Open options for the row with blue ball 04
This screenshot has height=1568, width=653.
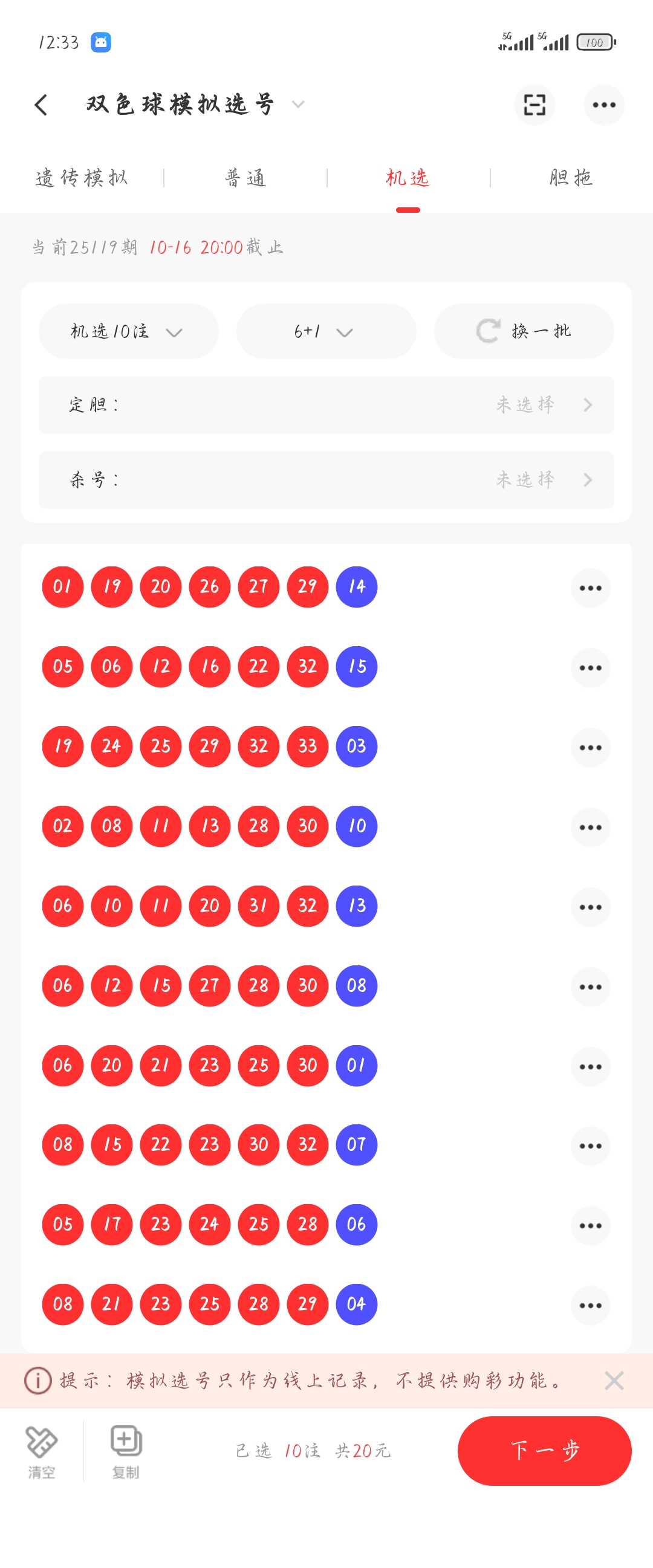click(590, 1305)
